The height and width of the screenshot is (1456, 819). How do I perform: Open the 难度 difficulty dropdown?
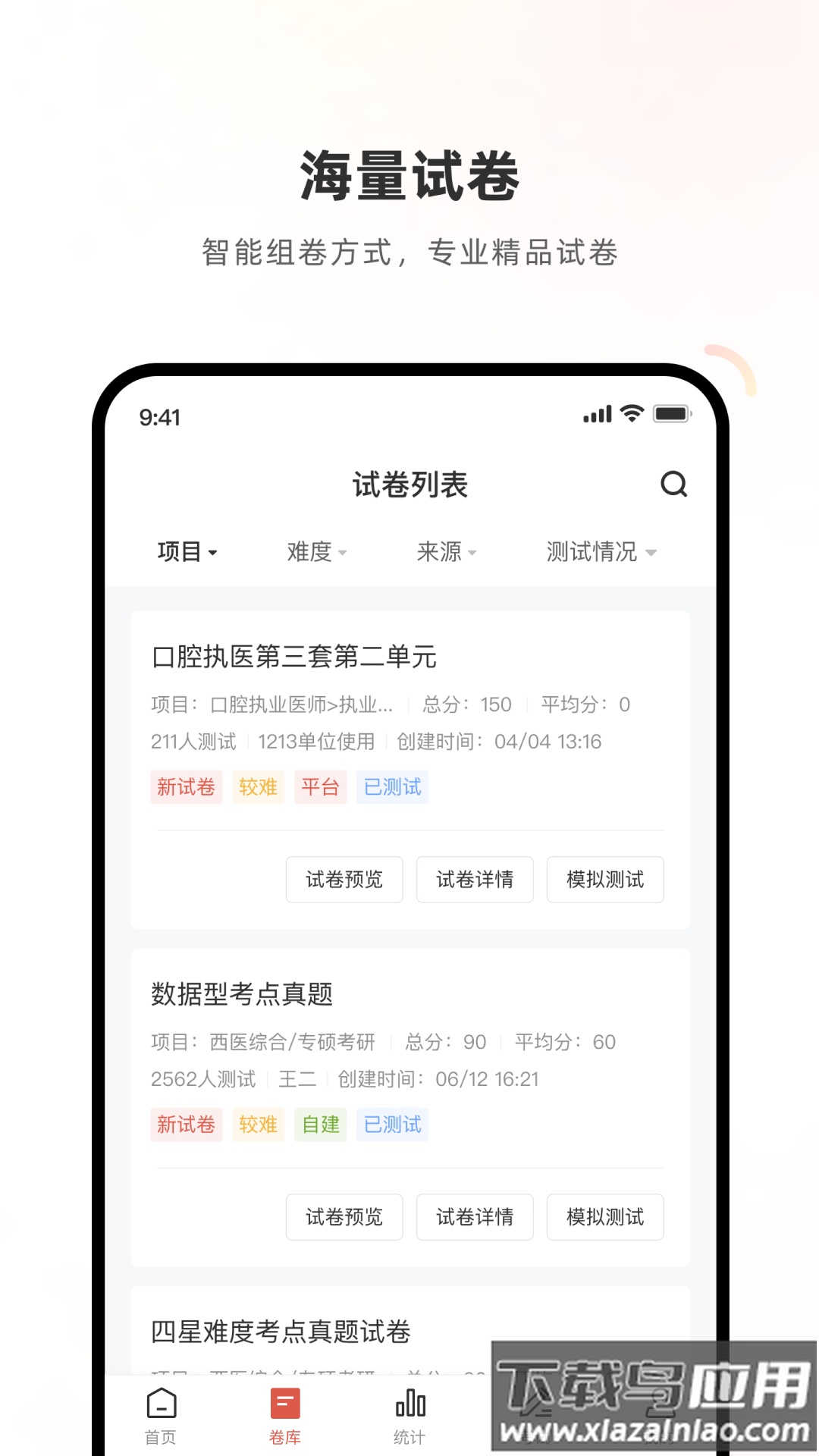coord(315,552)
